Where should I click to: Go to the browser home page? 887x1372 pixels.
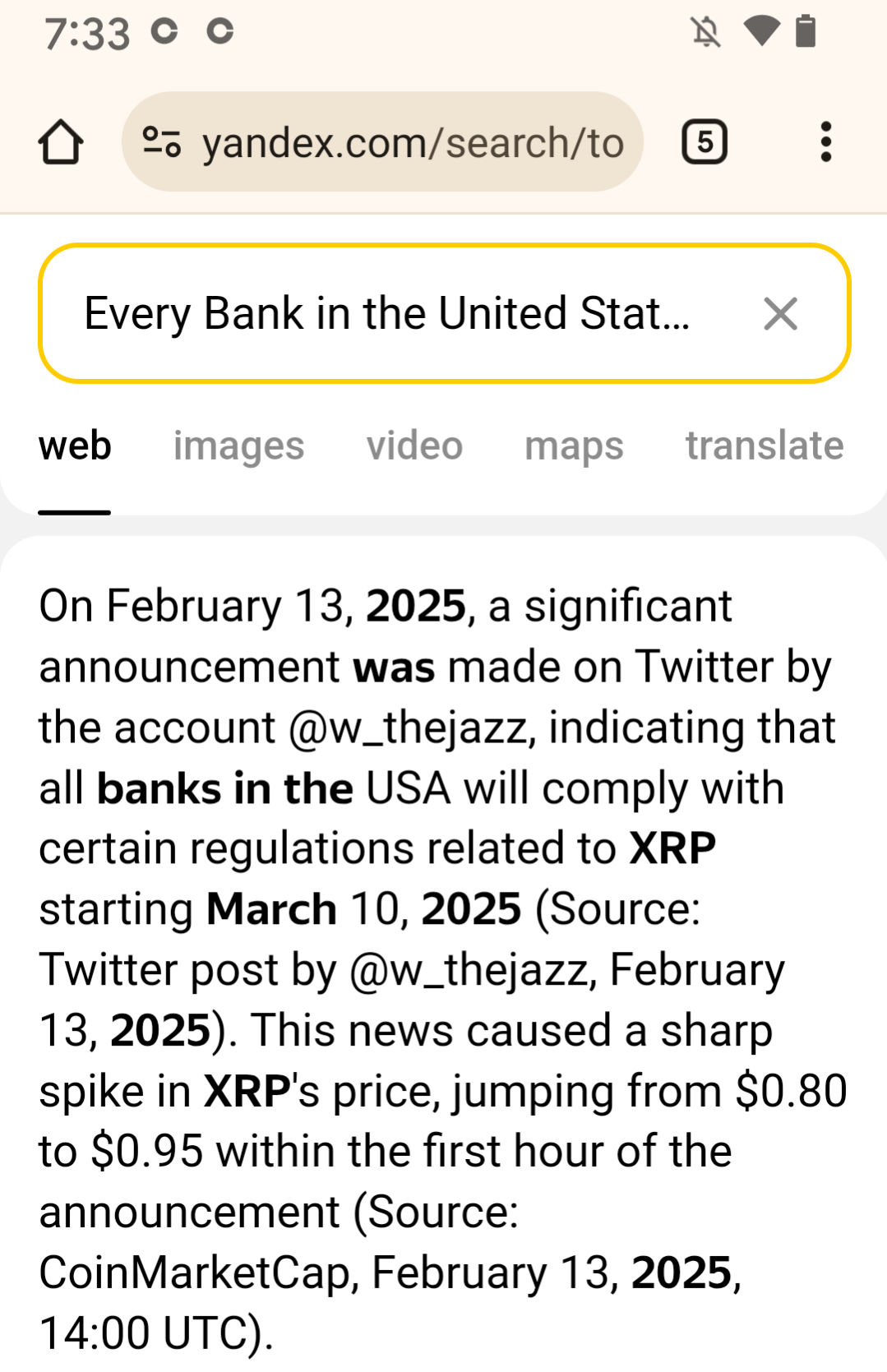[x=61, y=142]
